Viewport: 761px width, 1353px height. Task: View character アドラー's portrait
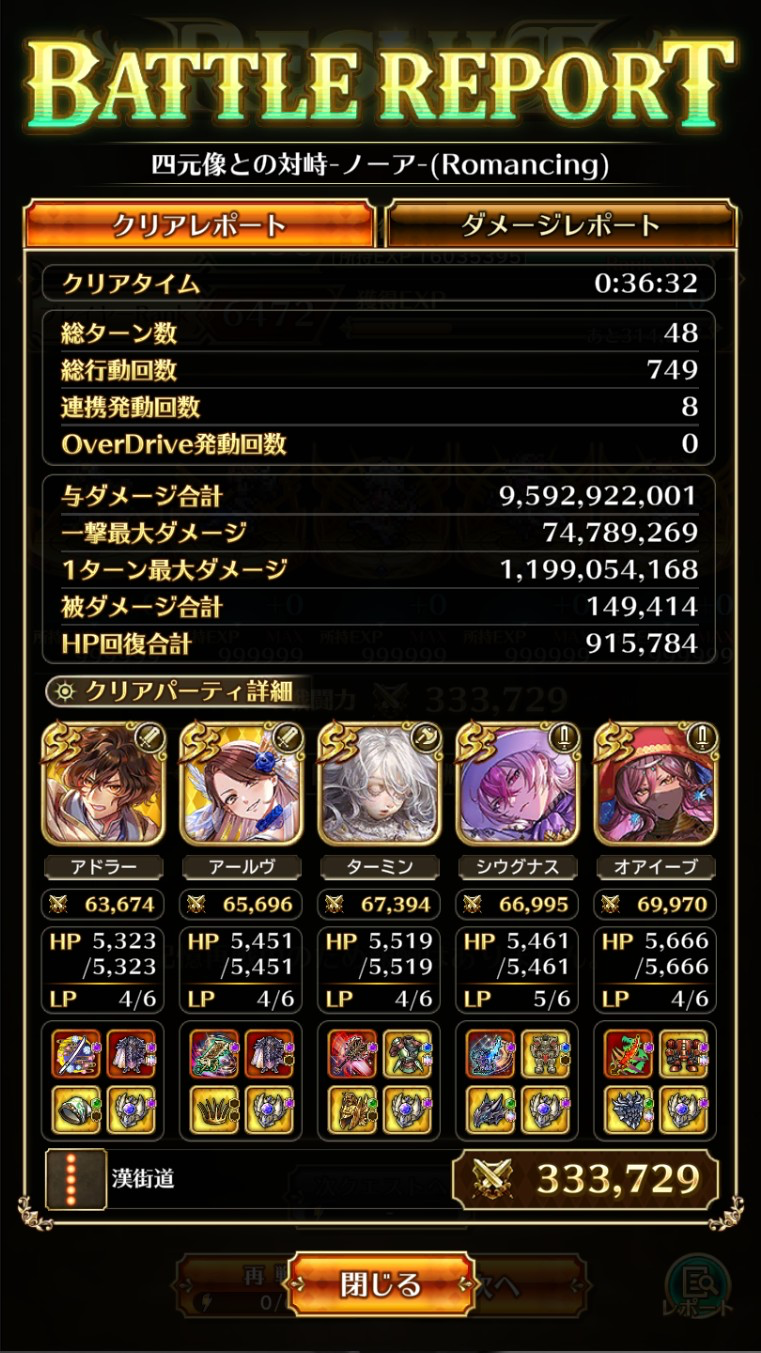click(x=103, y=784)
